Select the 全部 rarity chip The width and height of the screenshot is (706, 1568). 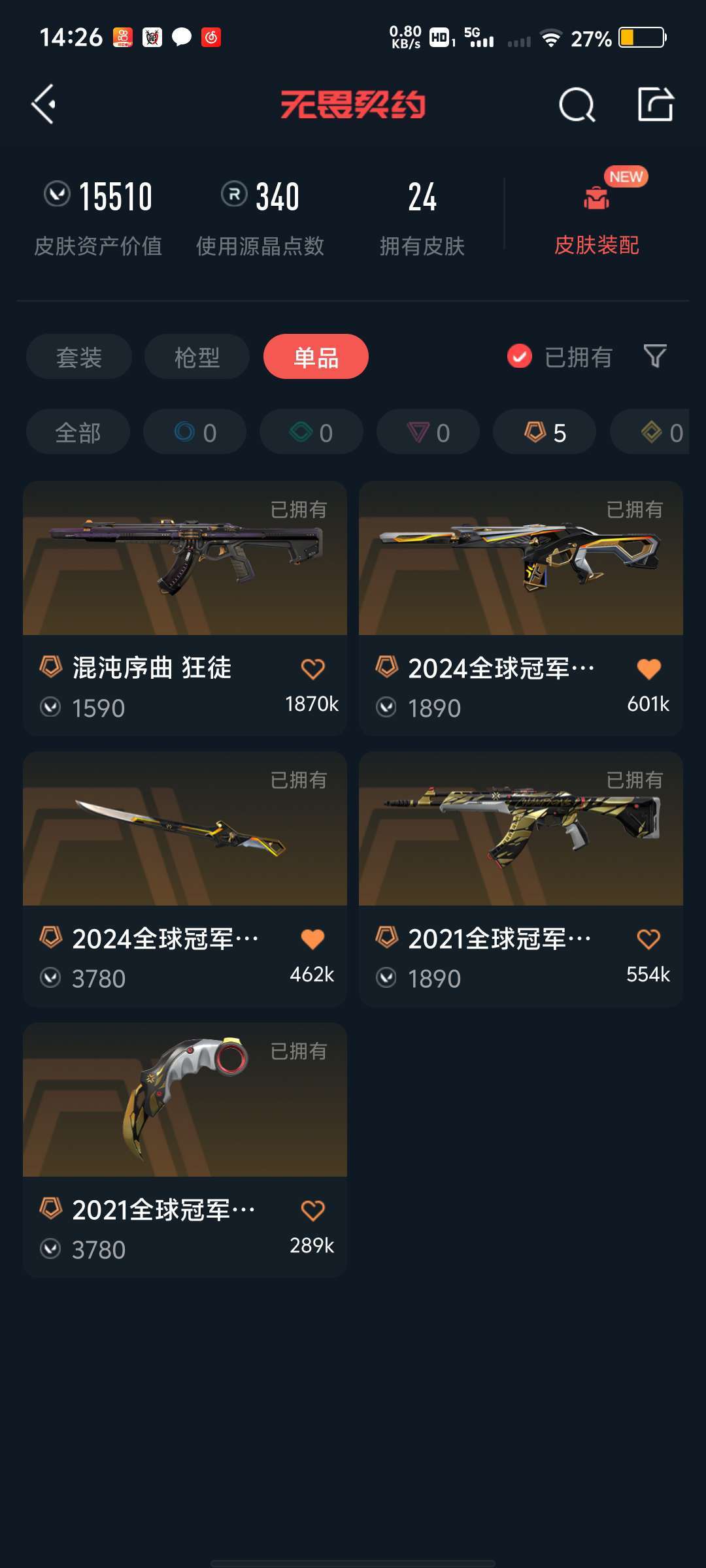78,432
